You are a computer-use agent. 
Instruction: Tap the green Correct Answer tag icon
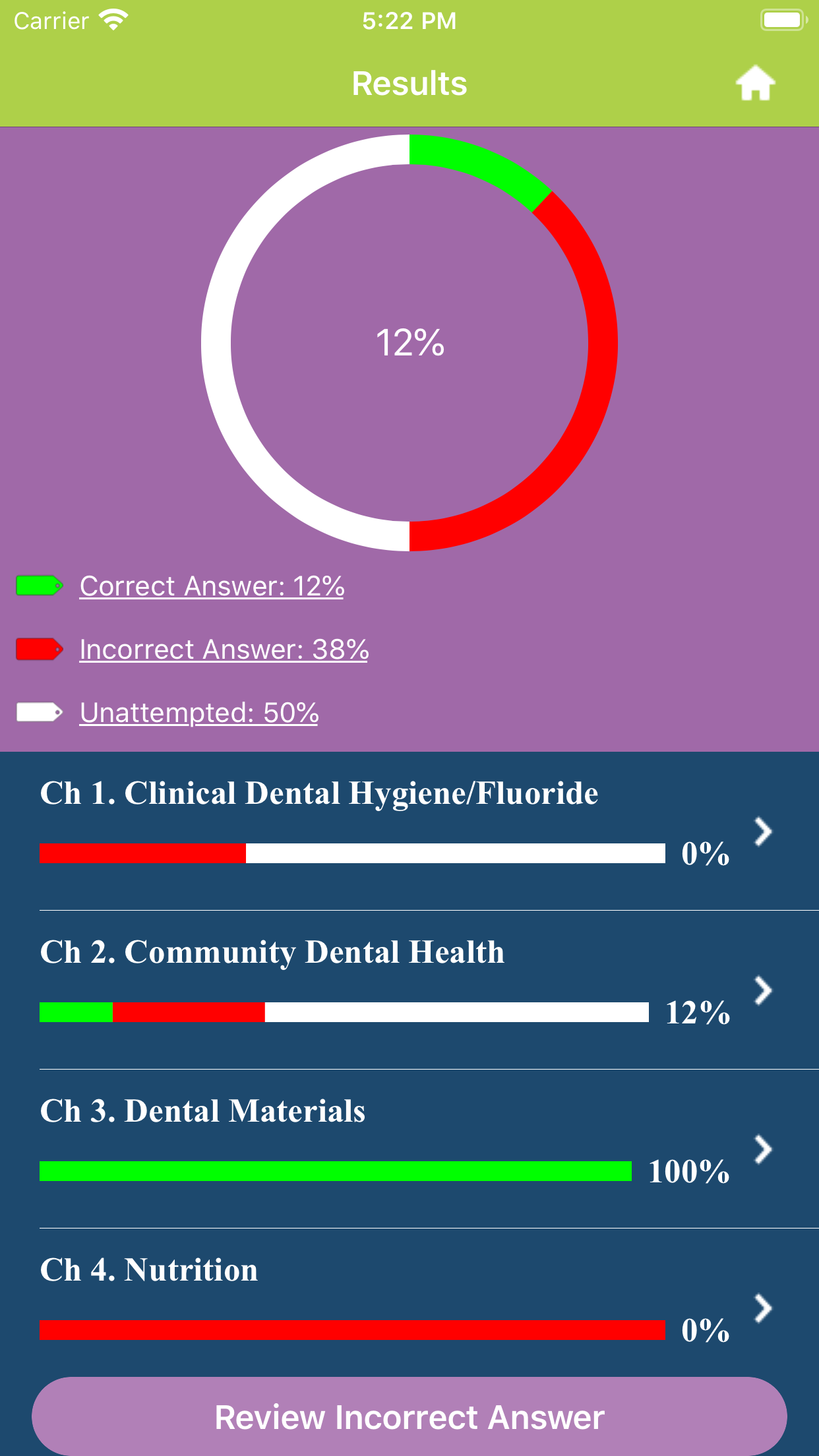38,584
